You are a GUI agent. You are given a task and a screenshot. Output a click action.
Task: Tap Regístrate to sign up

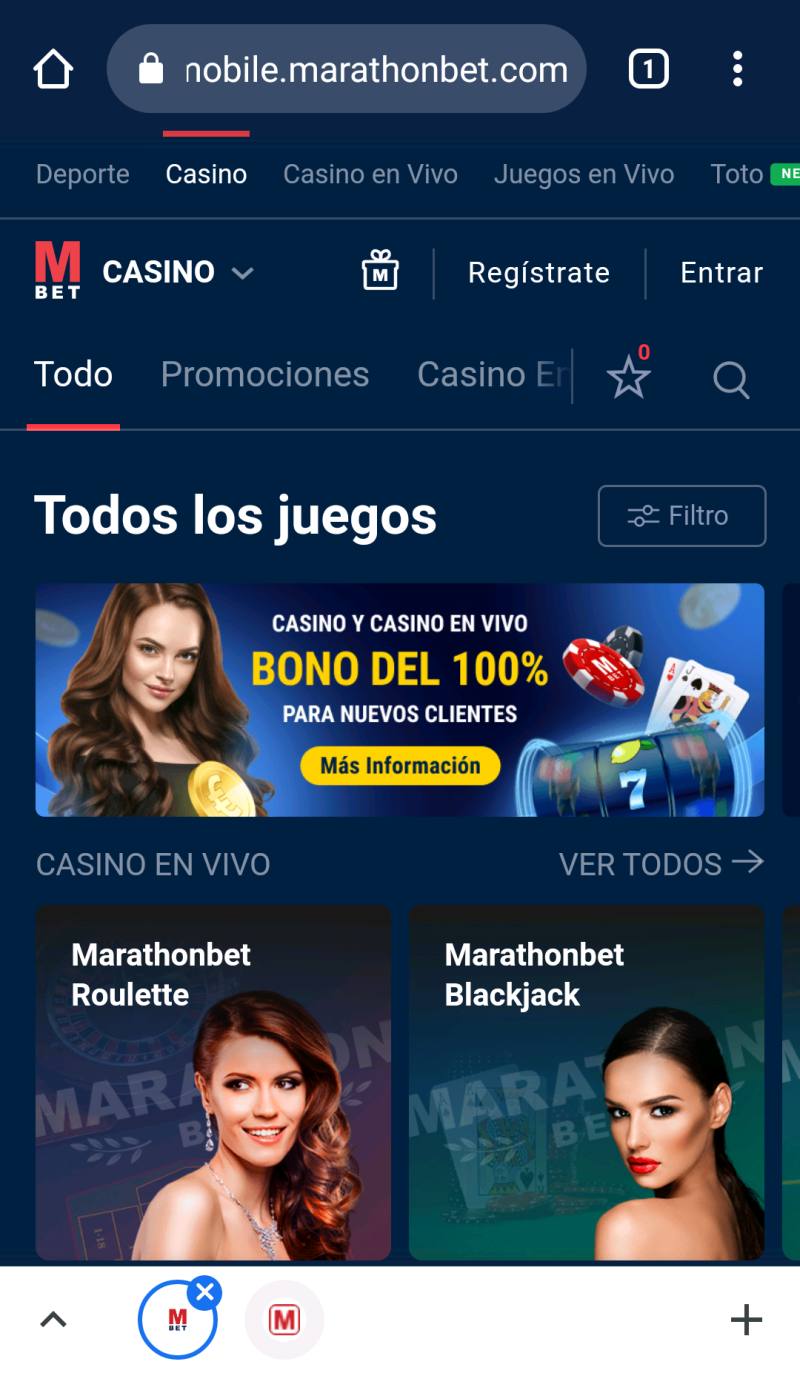click(539, 273)
